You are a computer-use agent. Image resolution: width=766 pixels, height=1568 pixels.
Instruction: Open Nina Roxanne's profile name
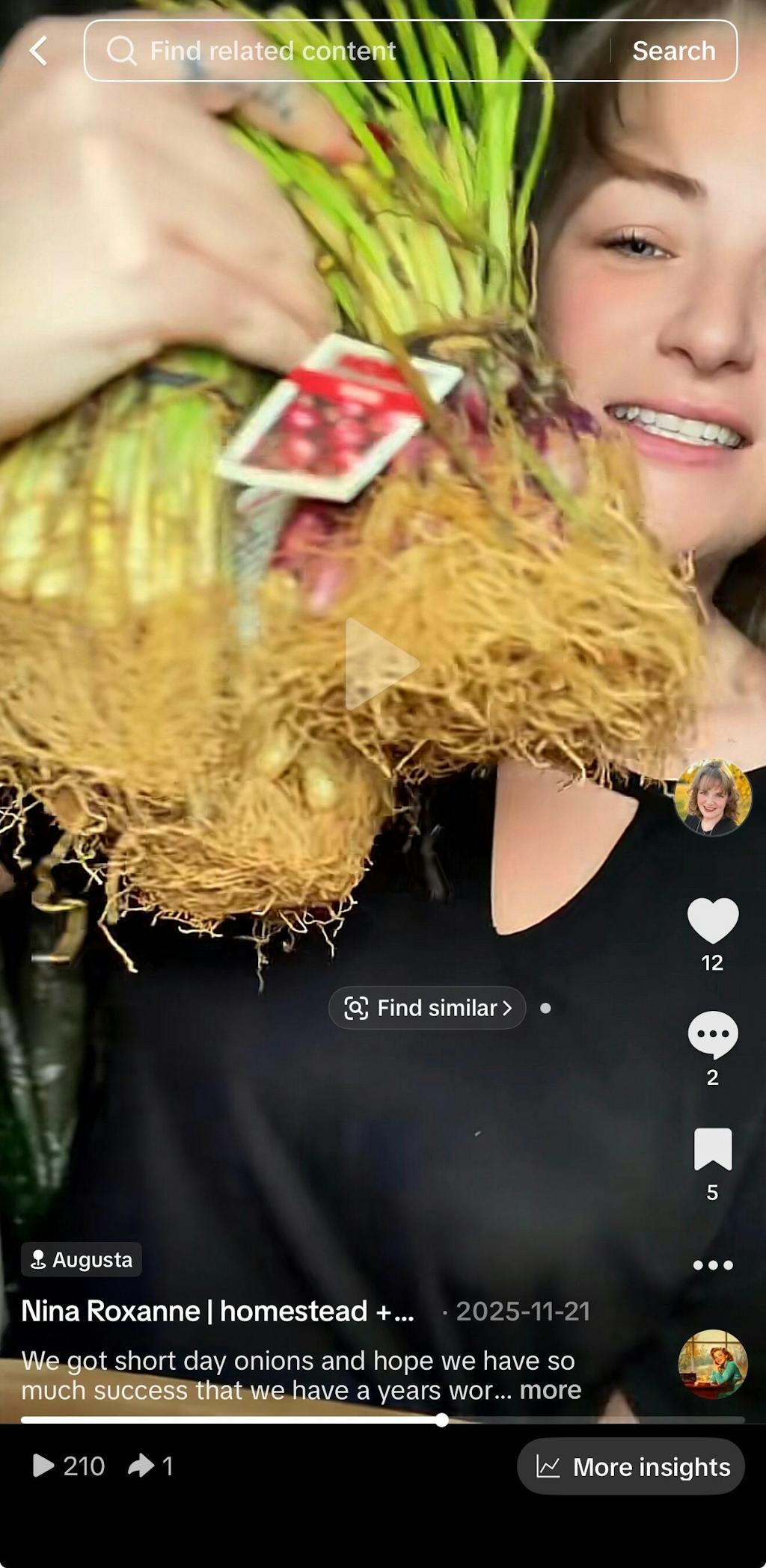tap(217, 1311)
